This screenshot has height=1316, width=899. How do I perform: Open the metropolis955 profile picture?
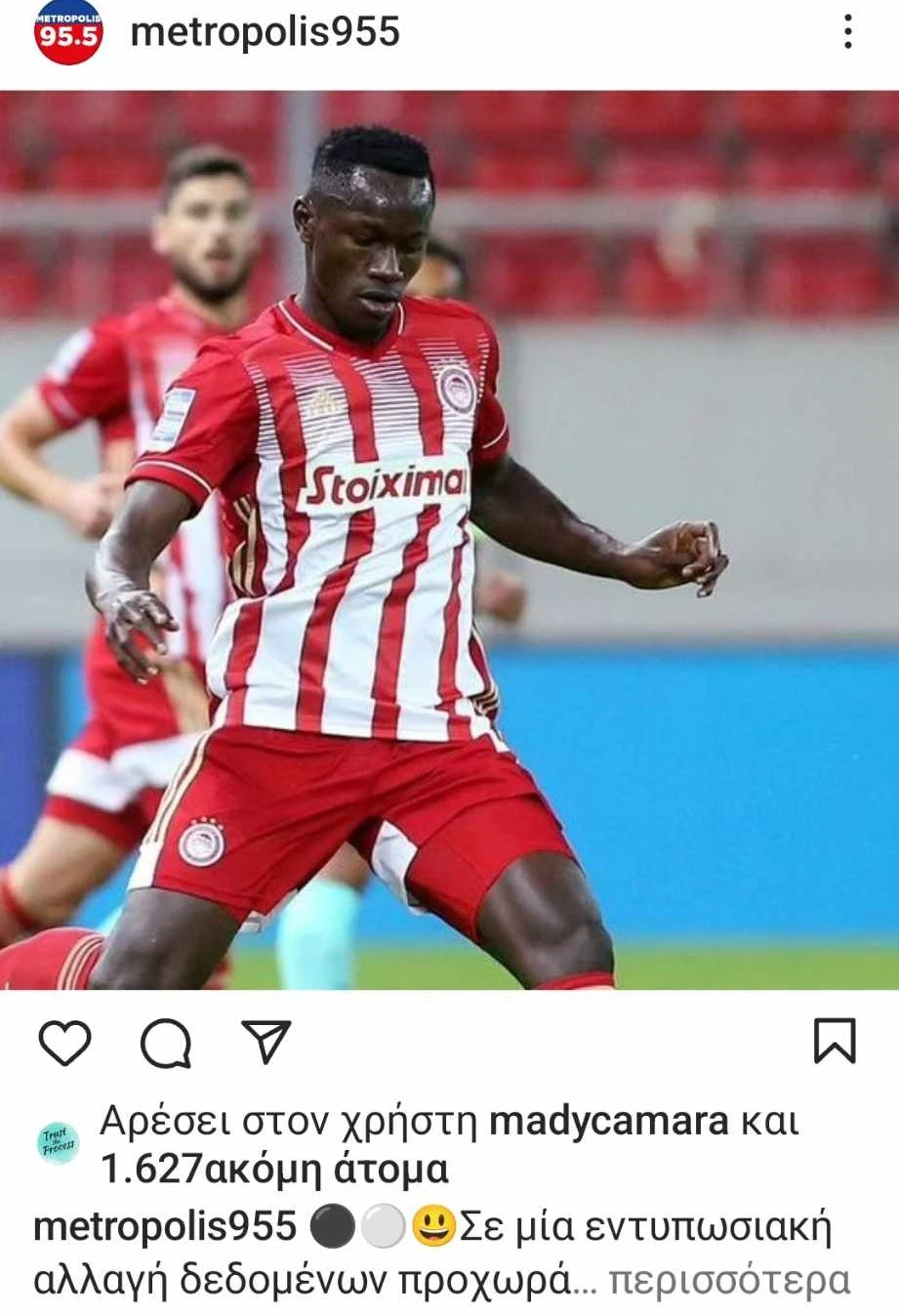[x=68, y=33]
